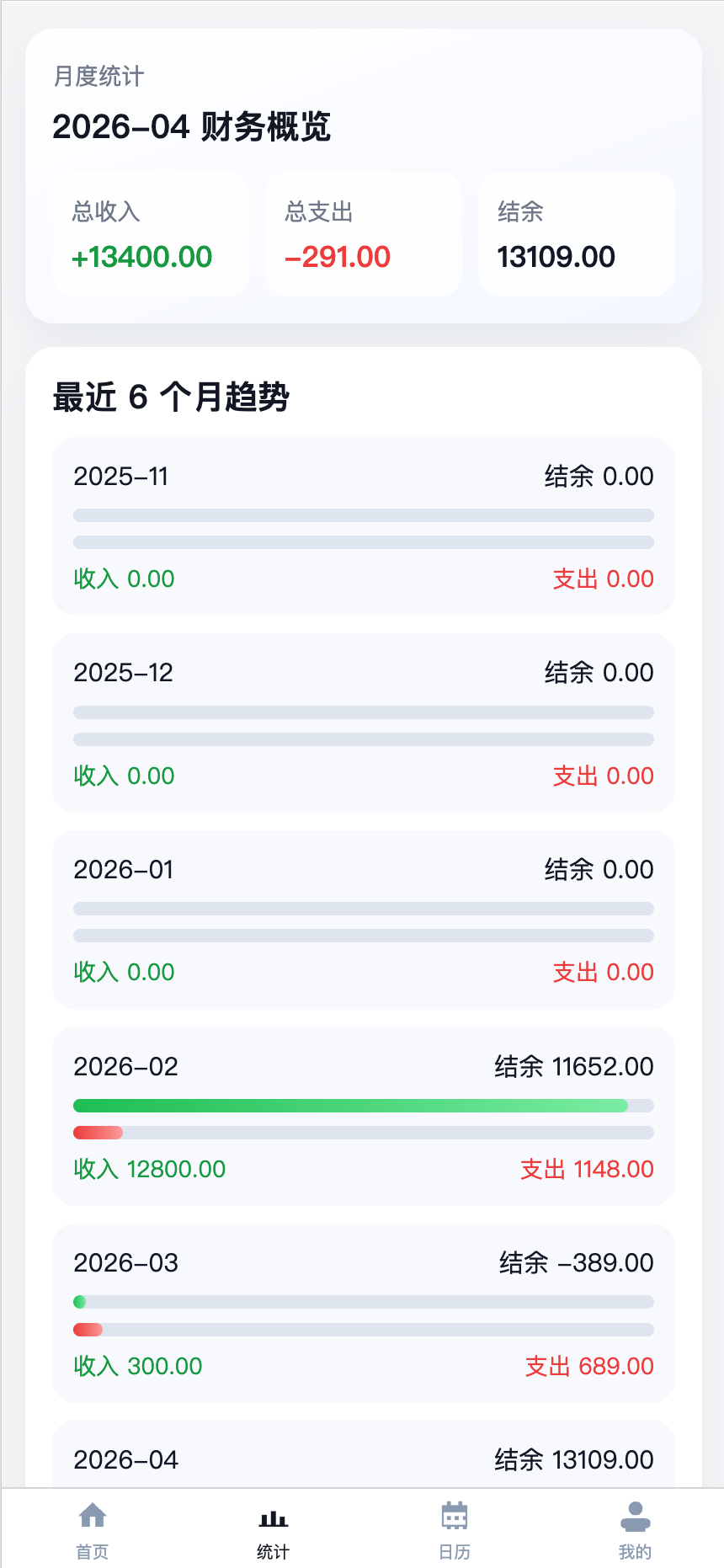Tap the calendar icon in navigation bar

(453, 1514)
